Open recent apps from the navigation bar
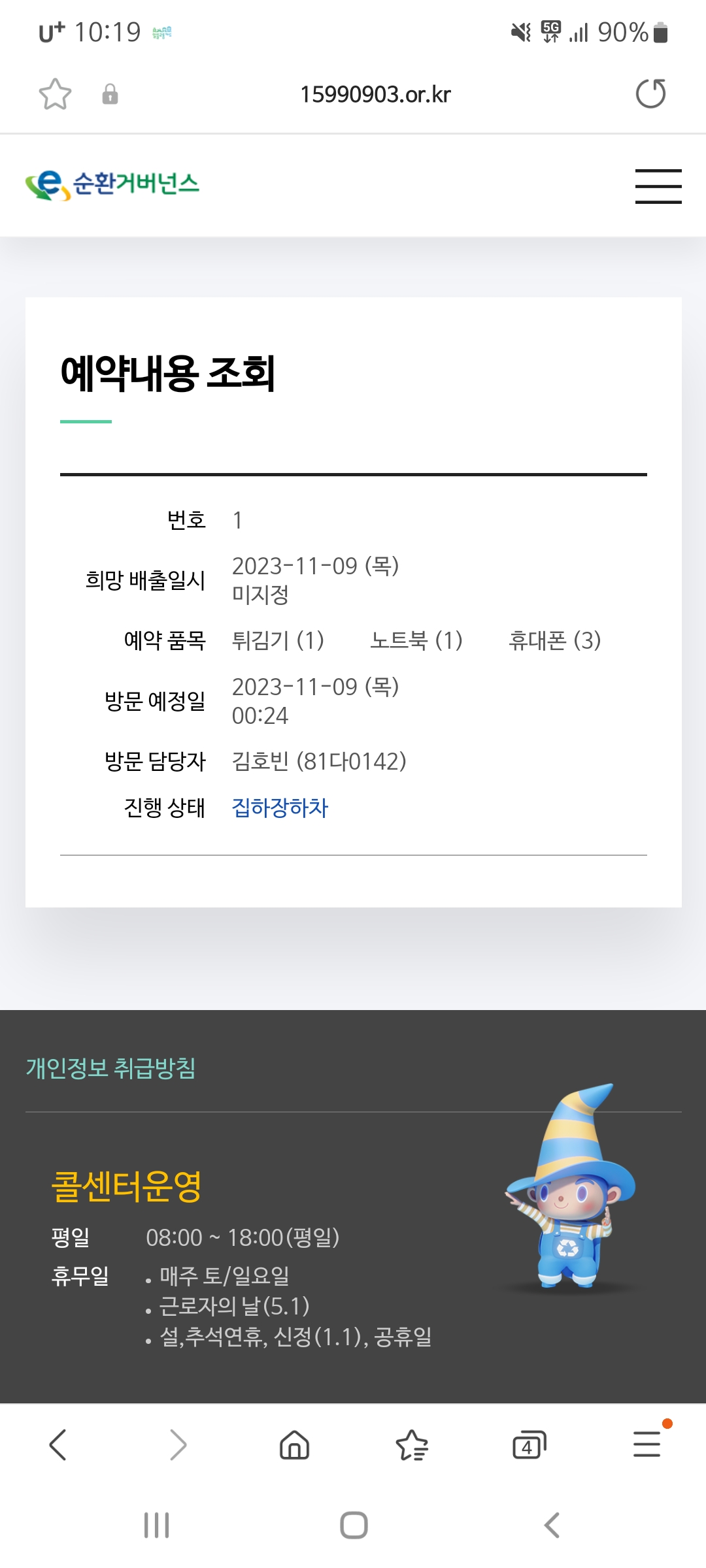 click(x=157, y=1526)
